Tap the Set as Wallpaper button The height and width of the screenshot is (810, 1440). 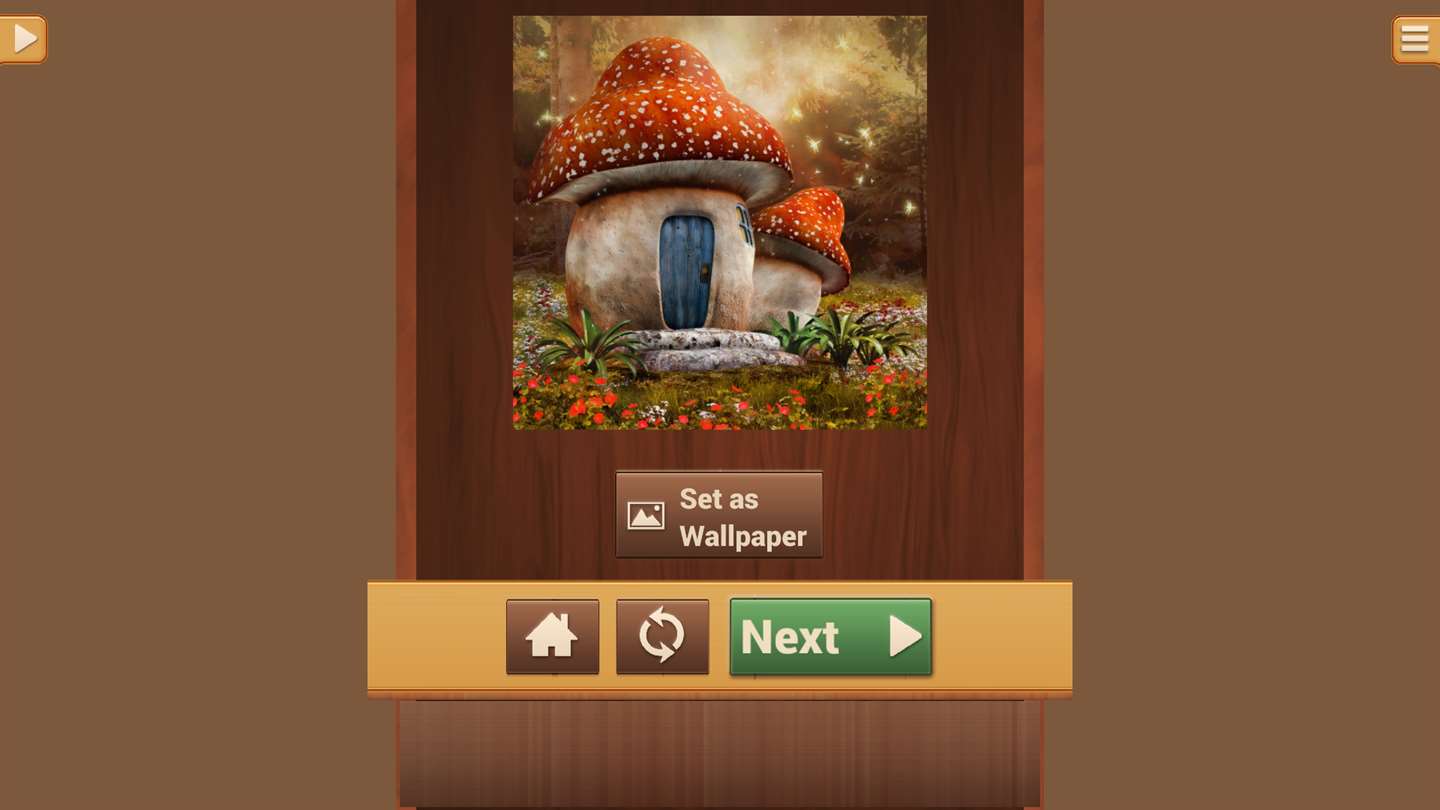[x=719, y=515]
